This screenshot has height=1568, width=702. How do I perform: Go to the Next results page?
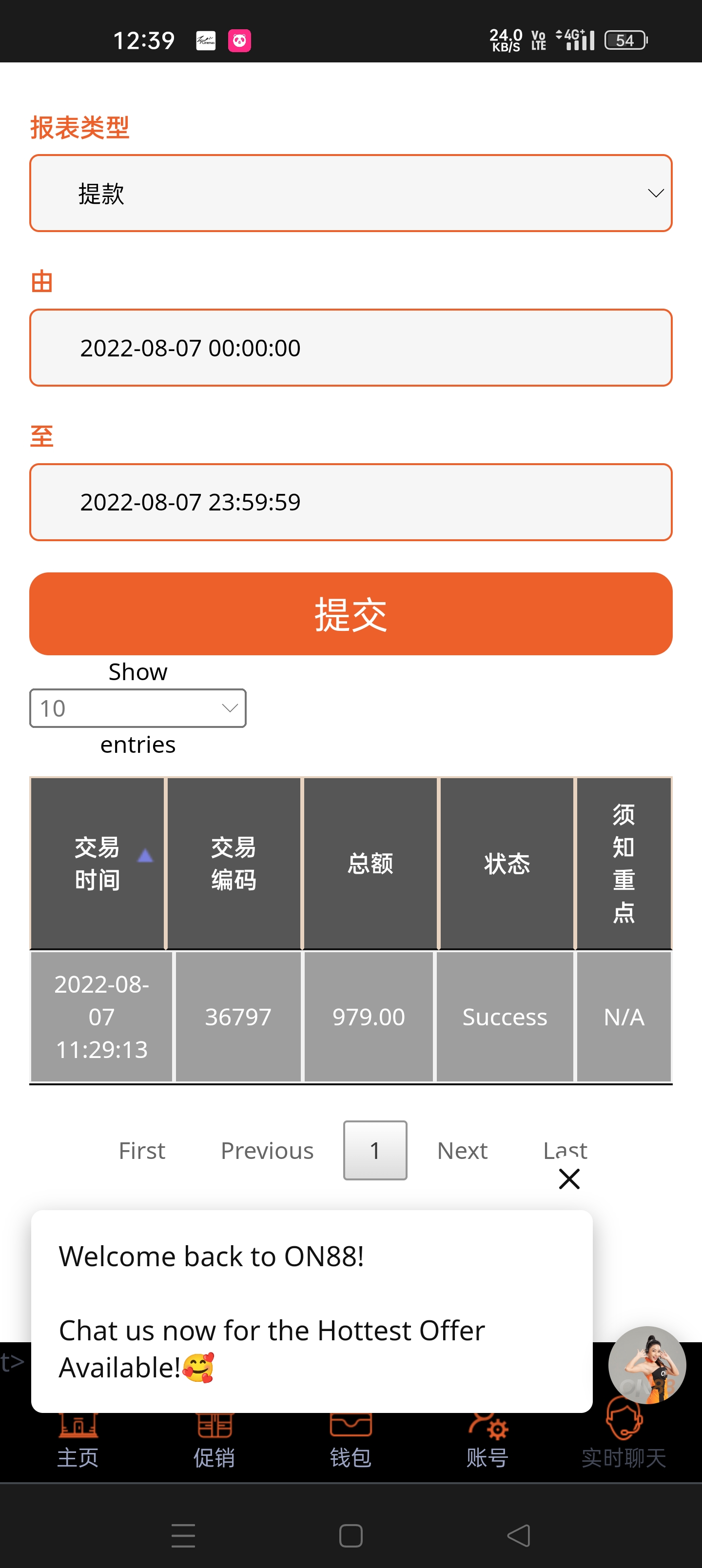click(462, 1151)
